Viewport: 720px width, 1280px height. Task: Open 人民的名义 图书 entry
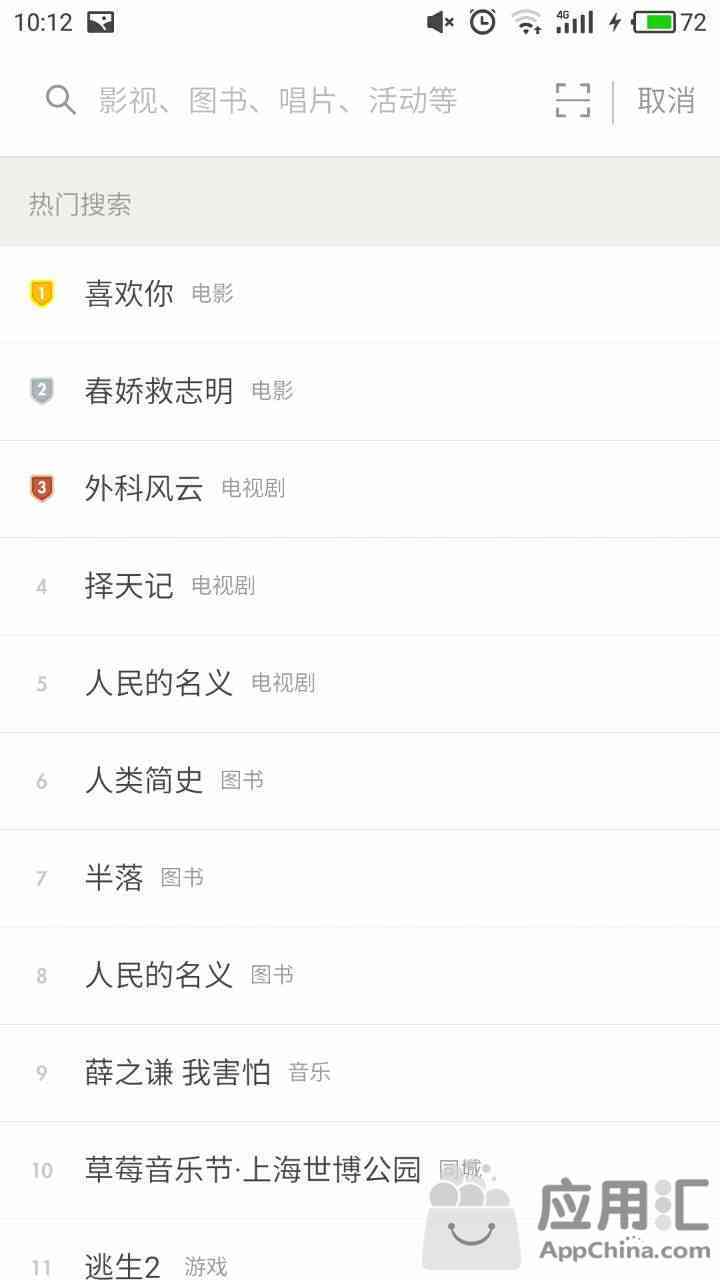click(360, 975)
